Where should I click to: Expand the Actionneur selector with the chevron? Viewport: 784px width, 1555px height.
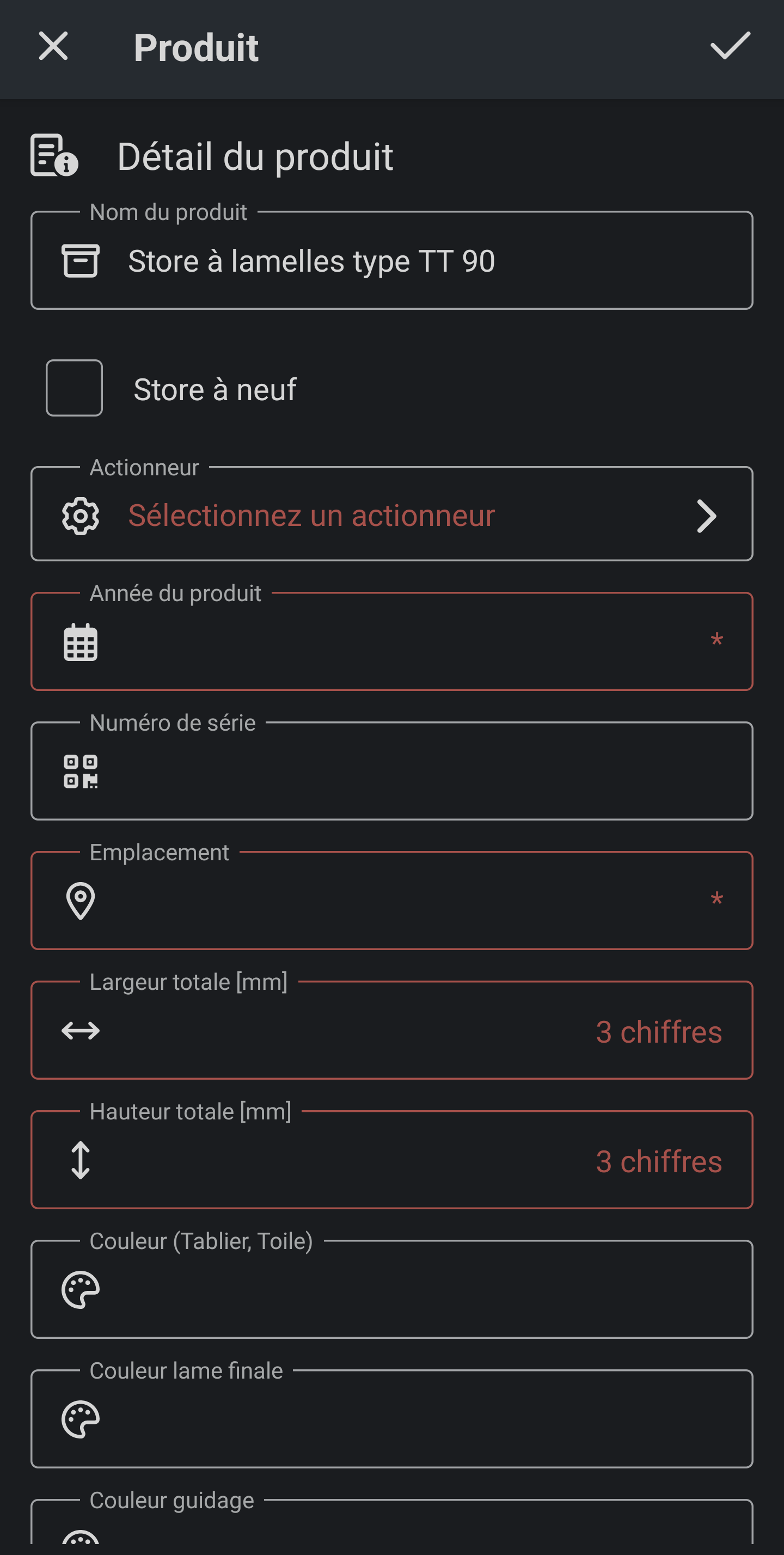point(706,516)
